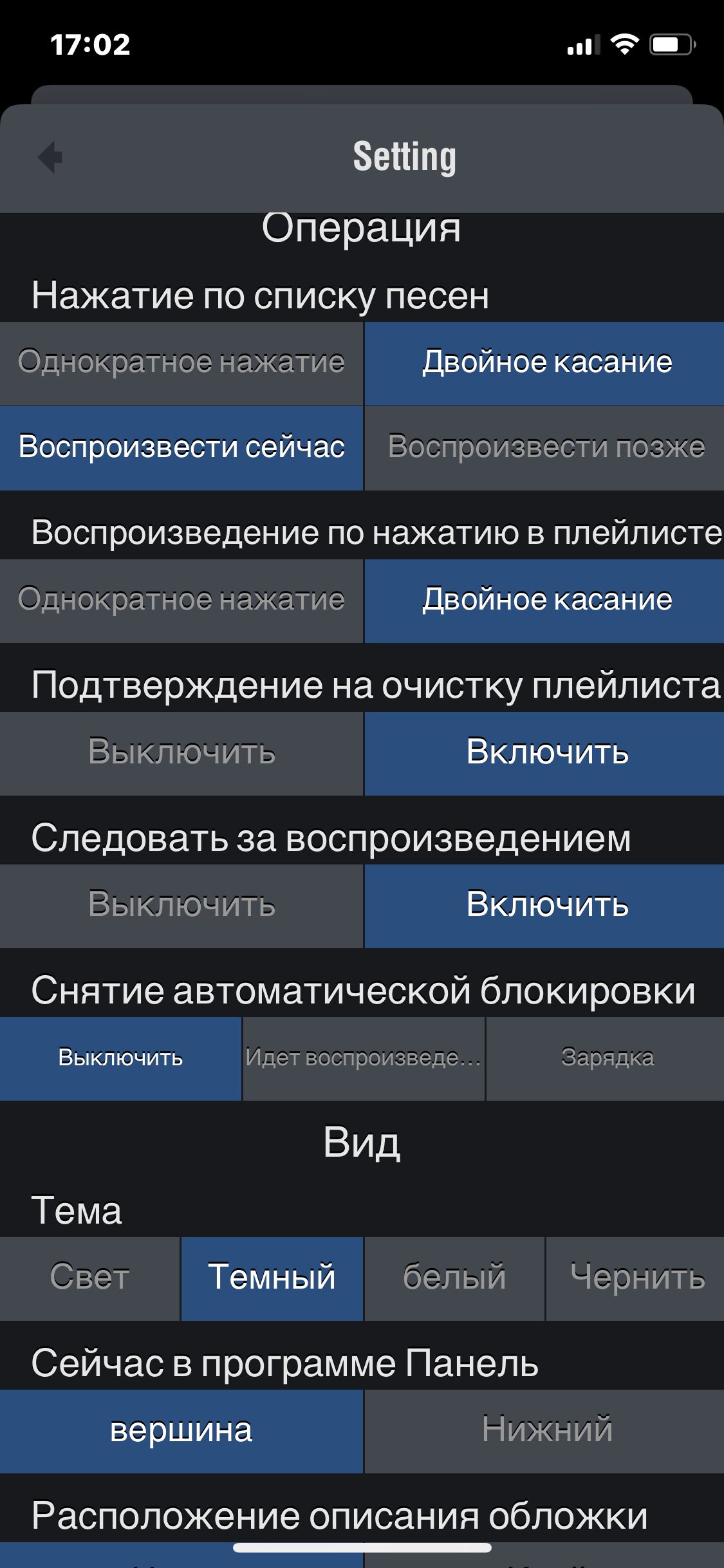Go back using the arrow icon
The height and width of the screenshot is (1568, 724).
[50, 157]
